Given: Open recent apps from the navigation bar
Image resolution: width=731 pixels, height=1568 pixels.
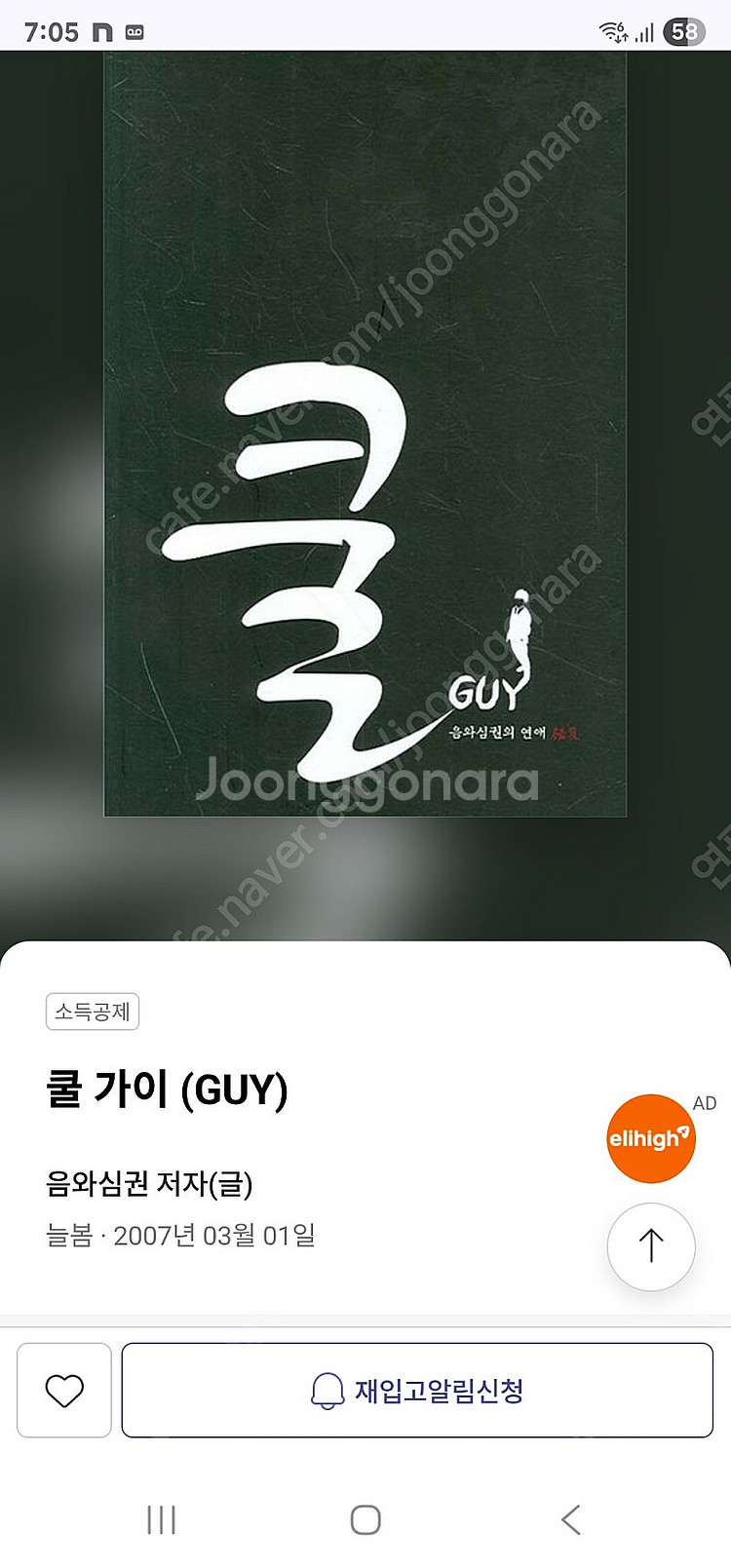Looking at the screenshot, I should (x=161, y=1519).
